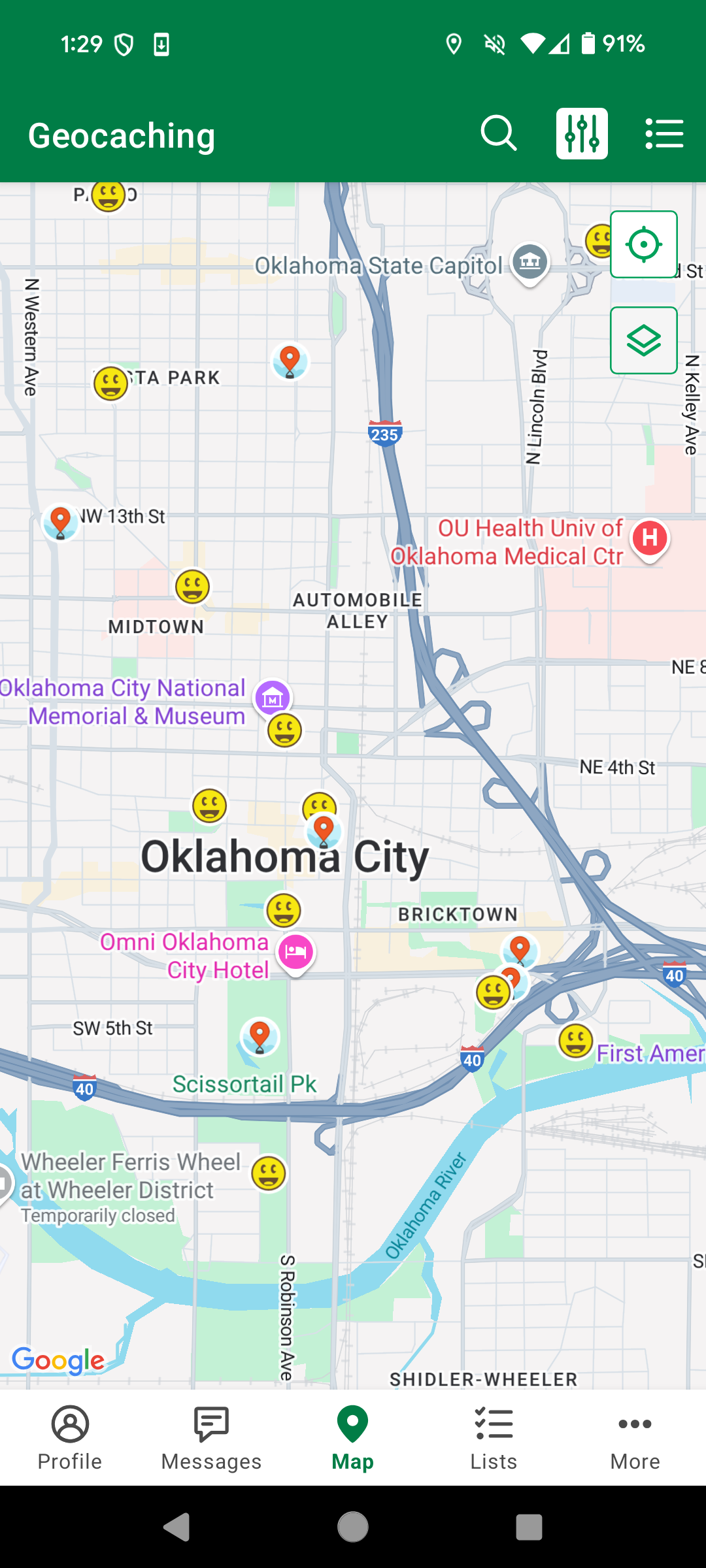This screenshot has height=1568, width=706.
Task: Open the map layers selector
Action: coord(644,340)
